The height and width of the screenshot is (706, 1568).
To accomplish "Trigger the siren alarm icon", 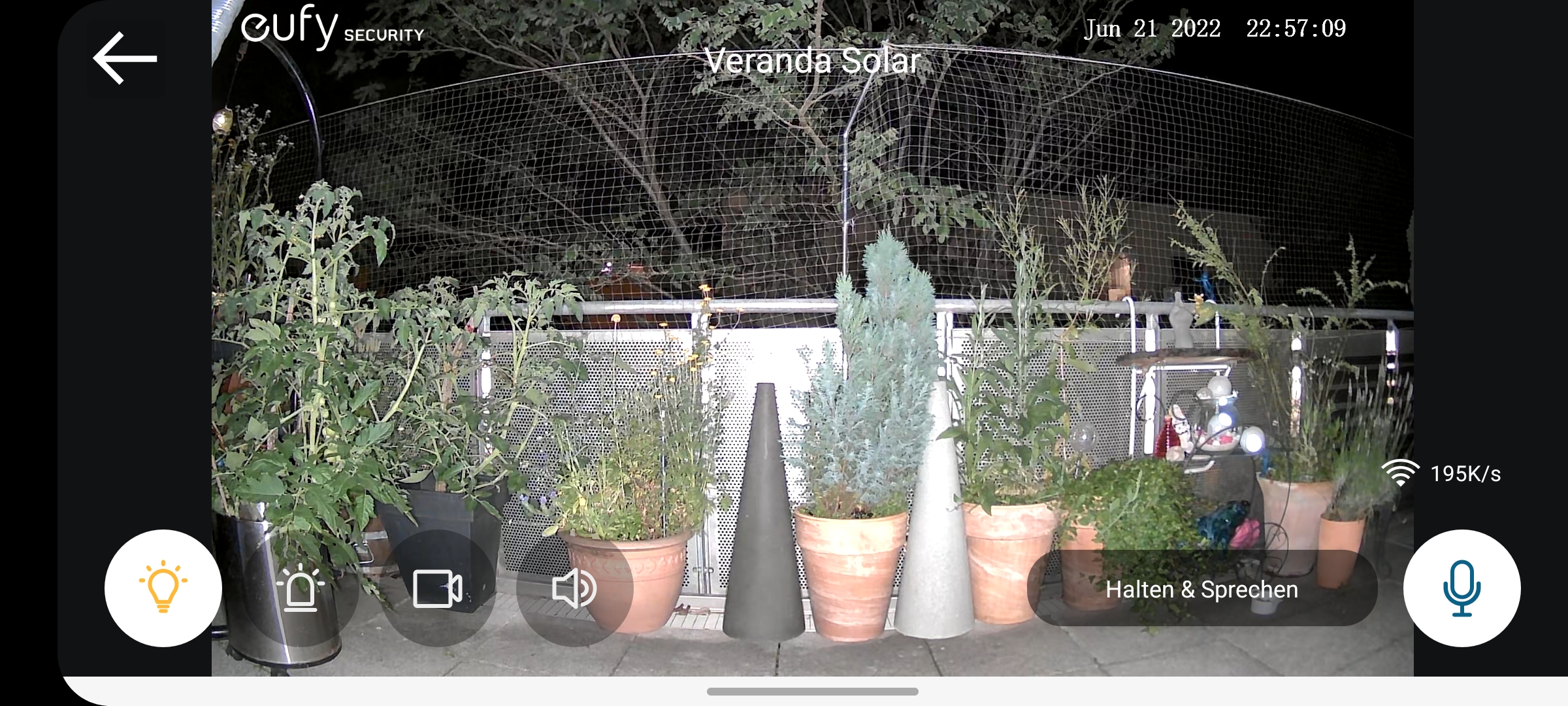I will 301,588.
